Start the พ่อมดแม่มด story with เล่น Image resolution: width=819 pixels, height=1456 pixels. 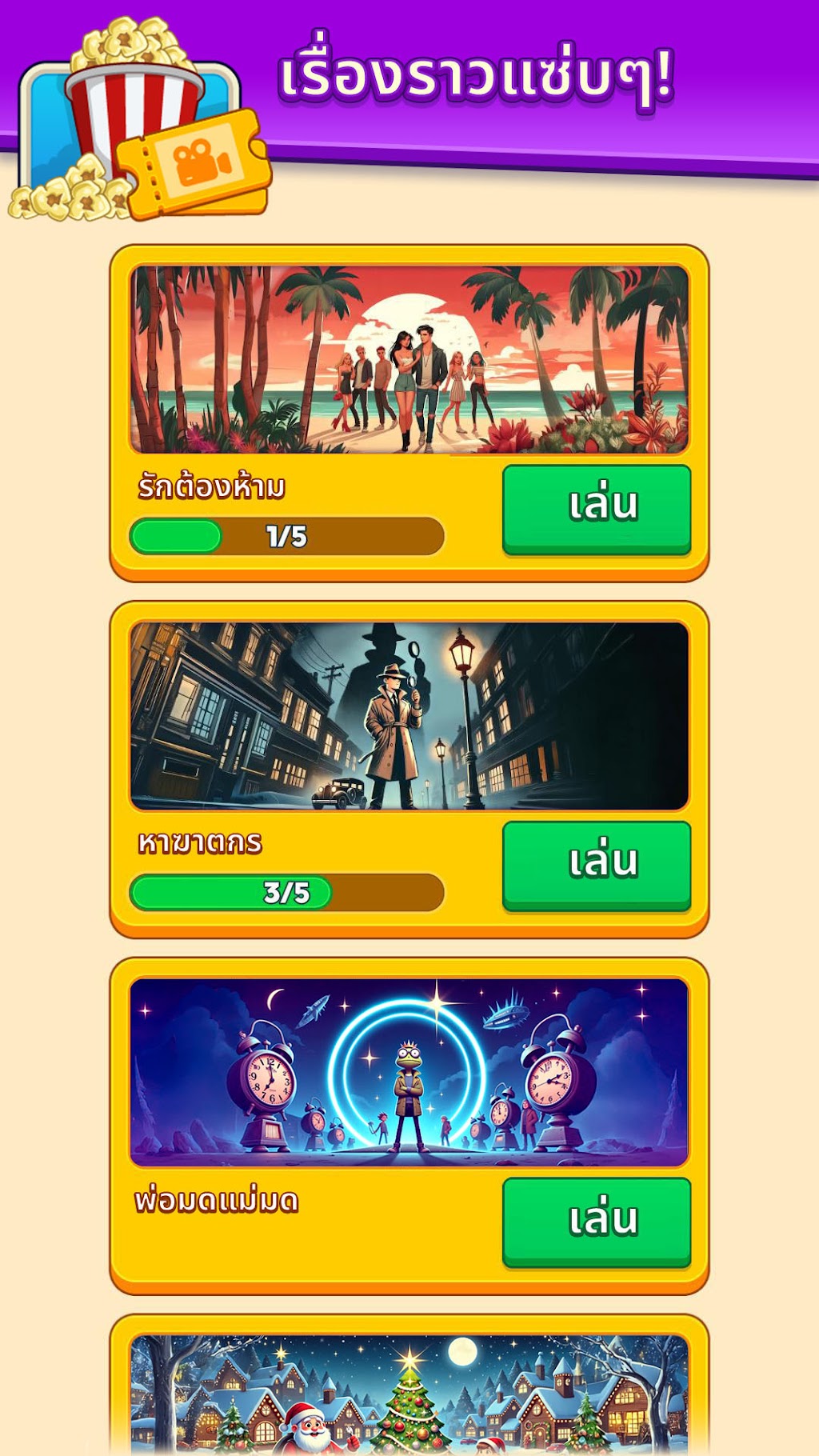click(597, 1222)
